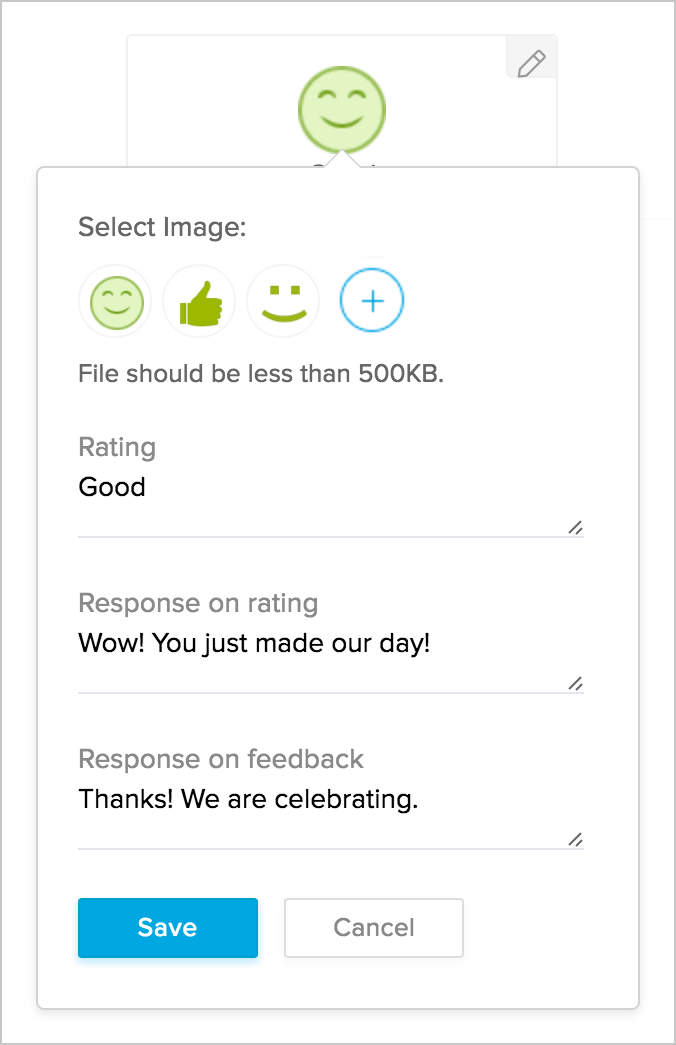Select the smiling face image

pyautogui.click(x=116, y=300)
